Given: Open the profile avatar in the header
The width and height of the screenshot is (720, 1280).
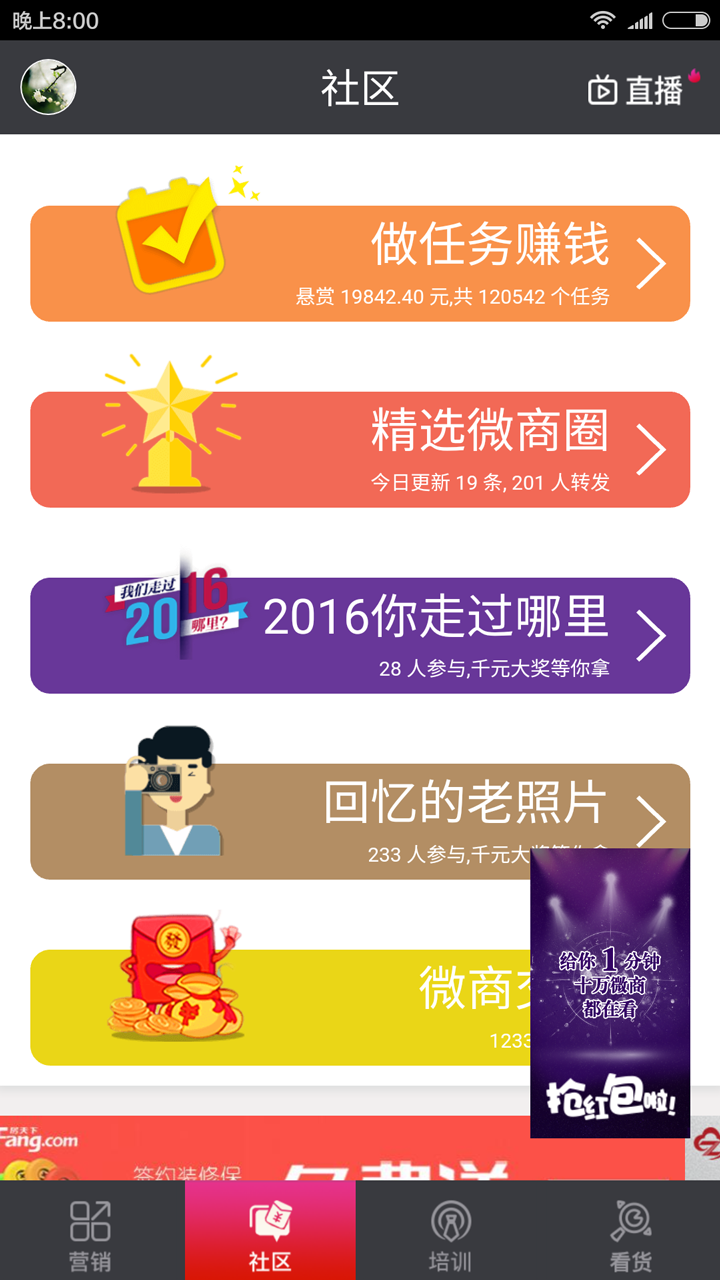Looking at the screenshot, I should (x=48, y=88).
